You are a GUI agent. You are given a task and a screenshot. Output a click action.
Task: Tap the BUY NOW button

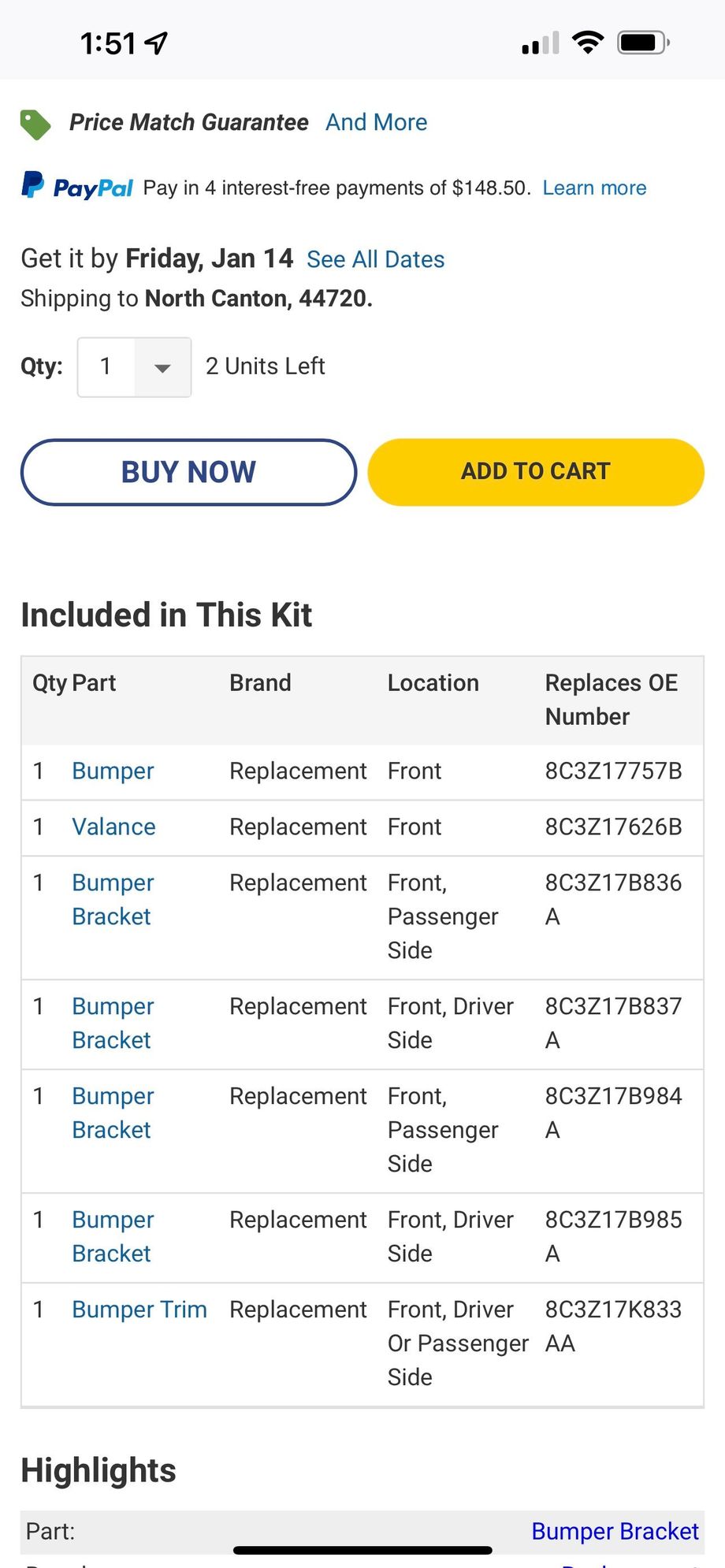pyautogui.click(x=188, y=472)
